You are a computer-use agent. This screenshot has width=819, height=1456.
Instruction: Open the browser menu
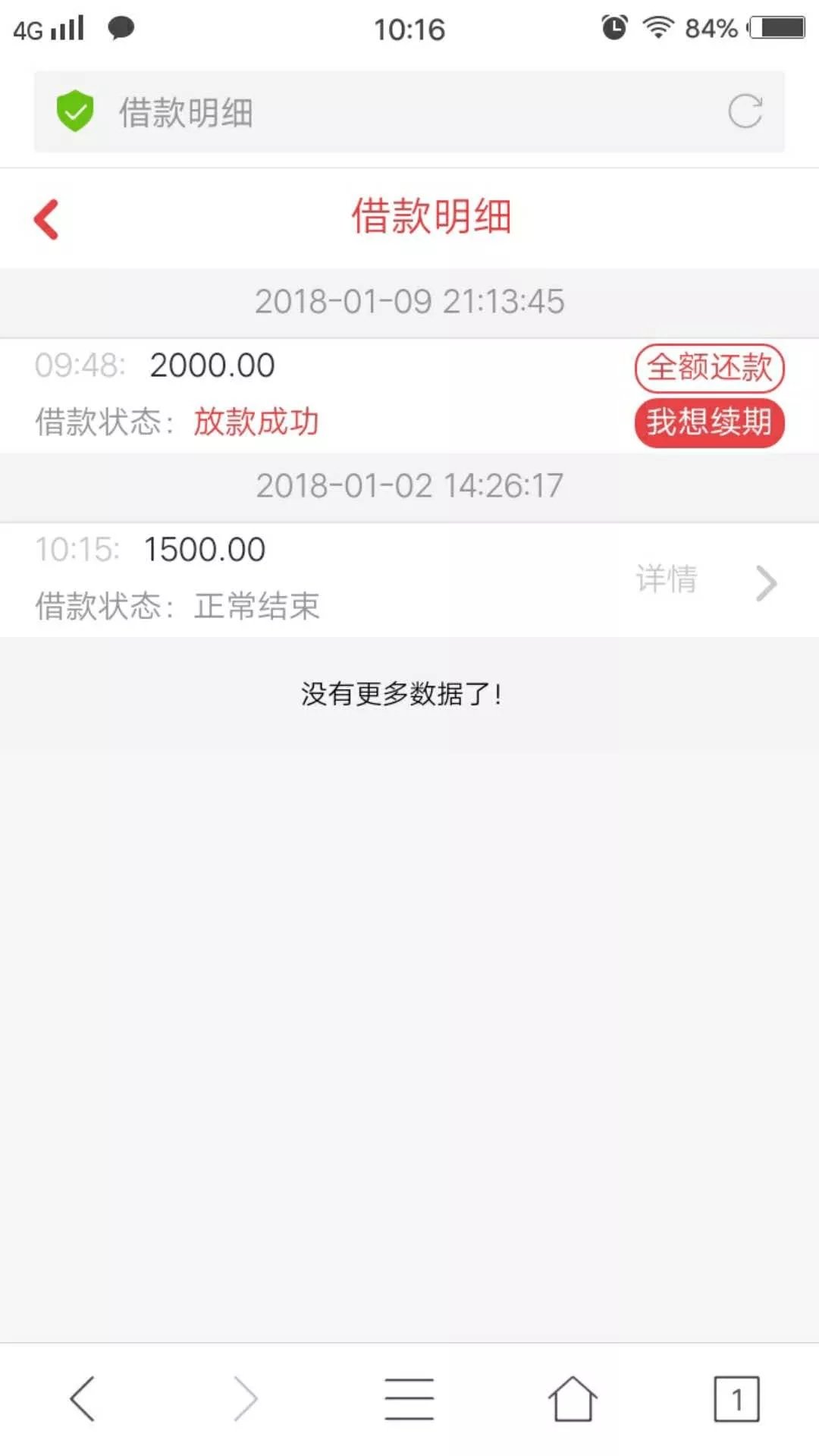coord(409,1398)
